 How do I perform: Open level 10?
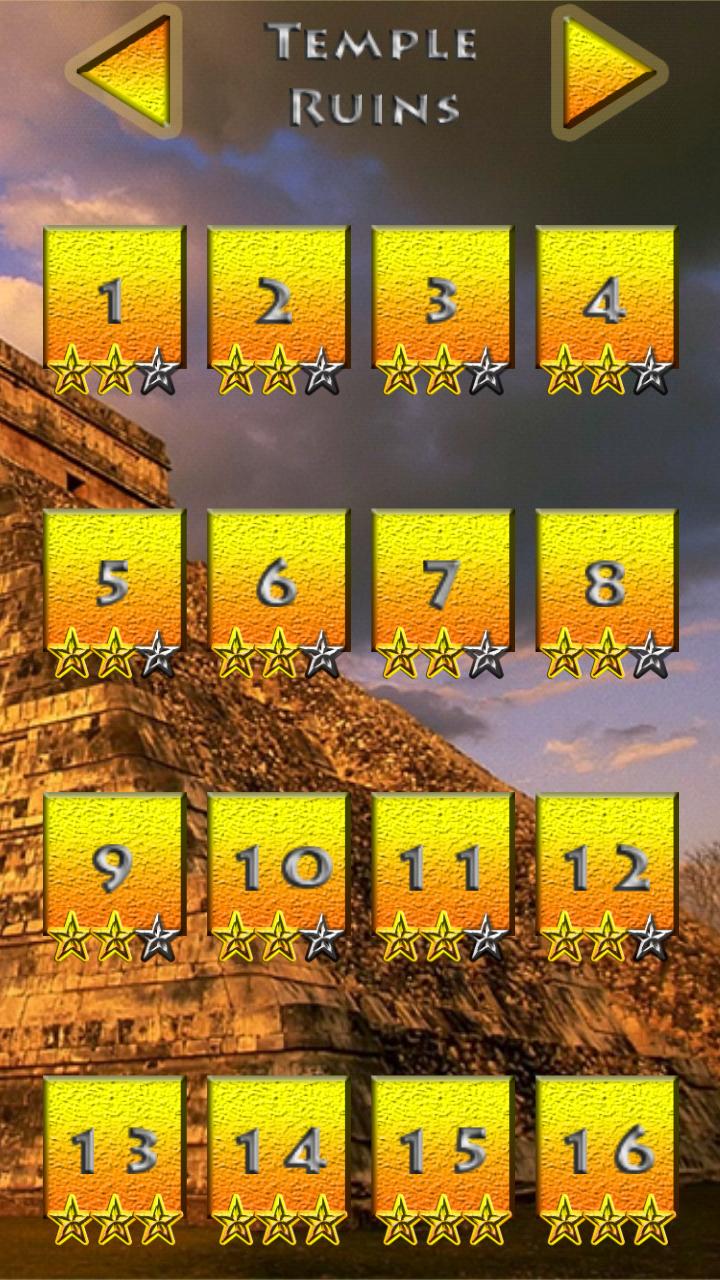pyautogui.click(x=278, y=865)
